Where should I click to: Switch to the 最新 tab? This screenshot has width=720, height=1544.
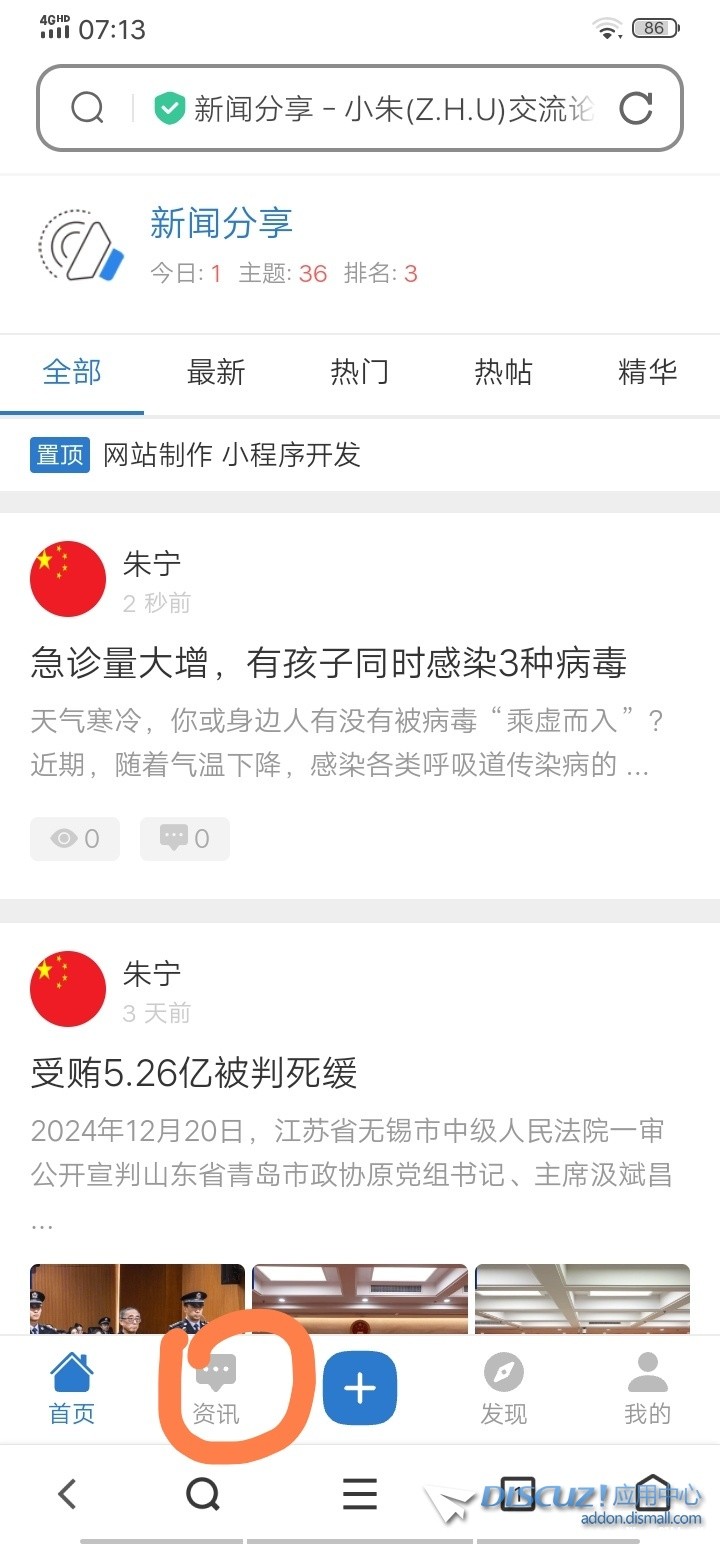(x=216, y=373)
